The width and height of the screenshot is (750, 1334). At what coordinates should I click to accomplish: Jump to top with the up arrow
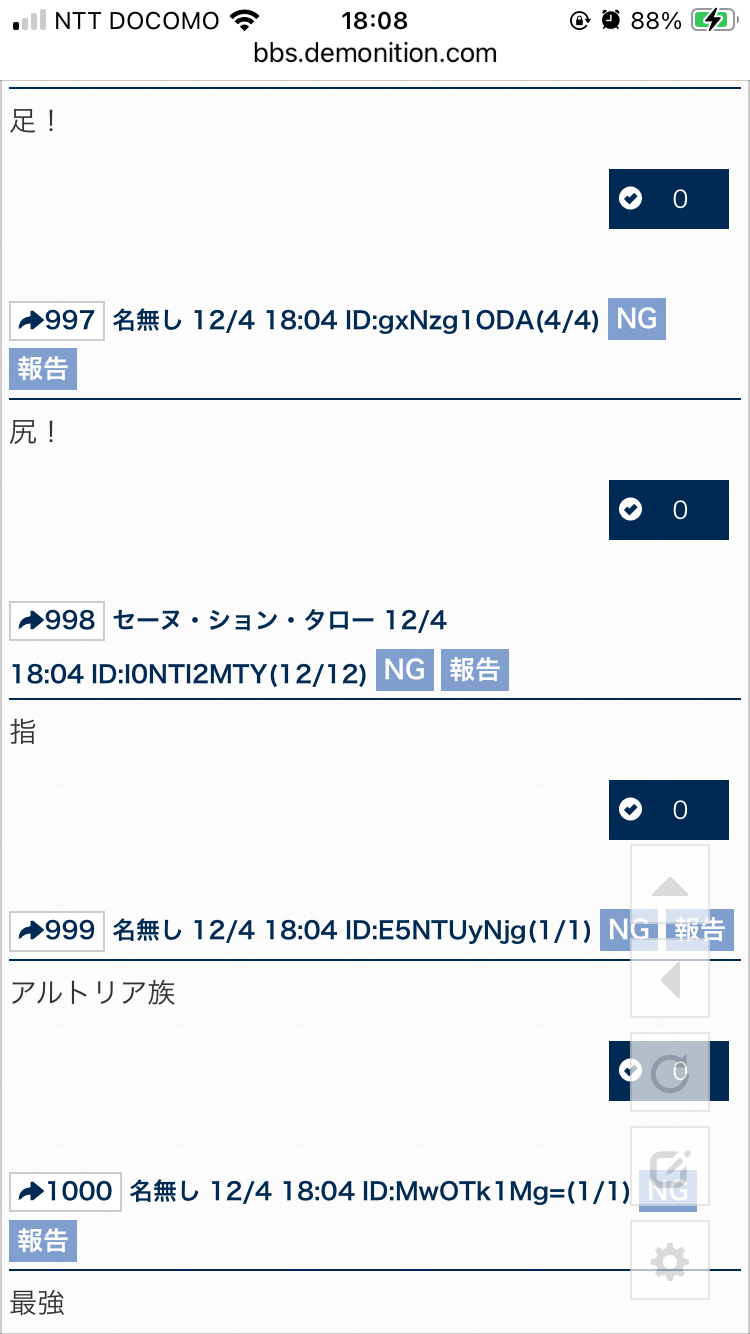[x=670, y=885]
